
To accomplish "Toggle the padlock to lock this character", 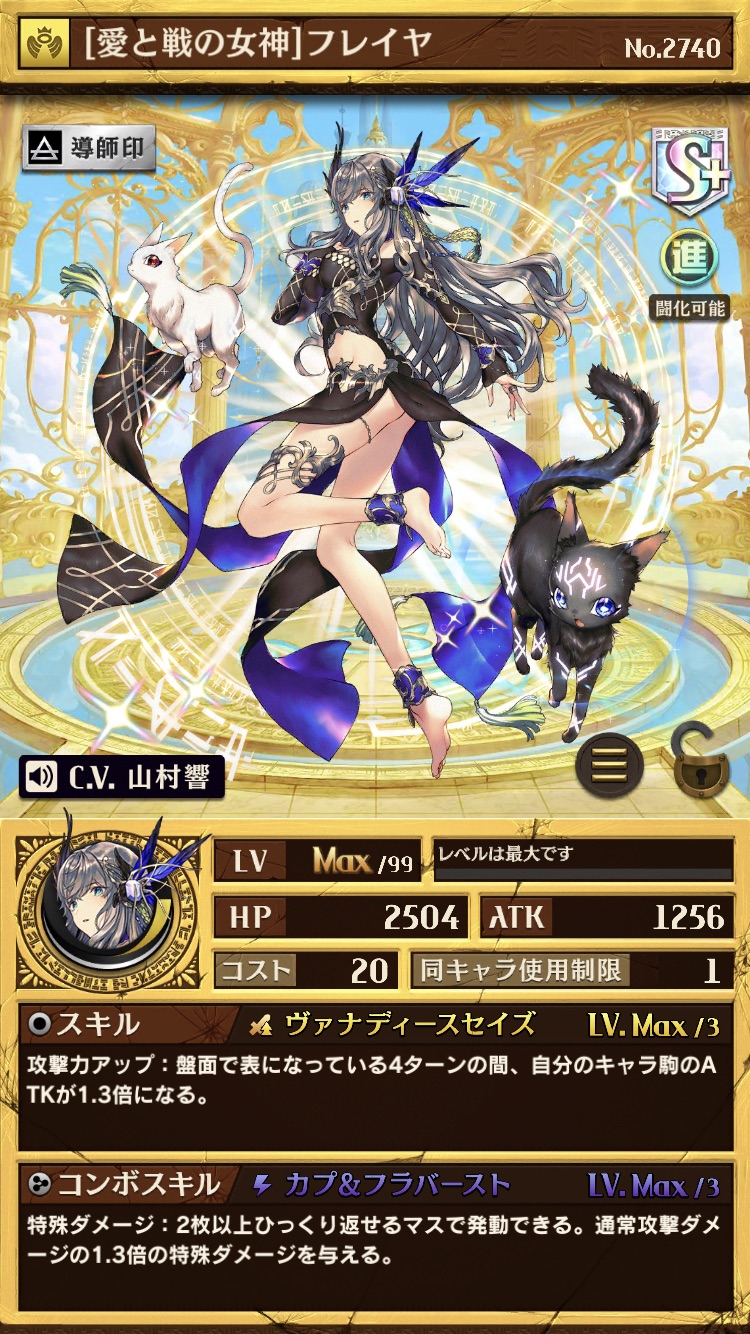I will click(x=697, y=762).
